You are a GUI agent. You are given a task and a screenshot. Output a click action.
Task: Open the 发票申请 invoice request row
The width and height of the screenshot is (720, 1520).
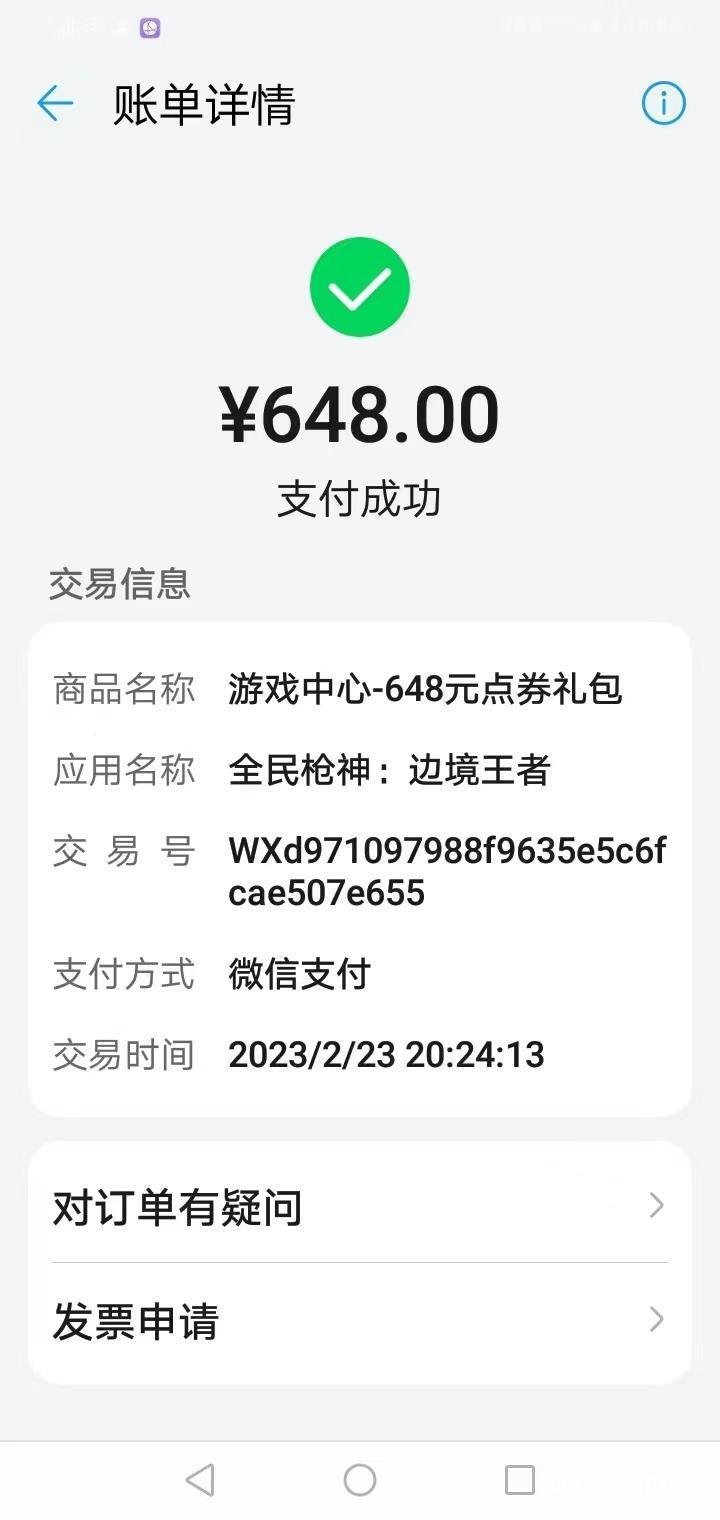tap(359, 1320)
